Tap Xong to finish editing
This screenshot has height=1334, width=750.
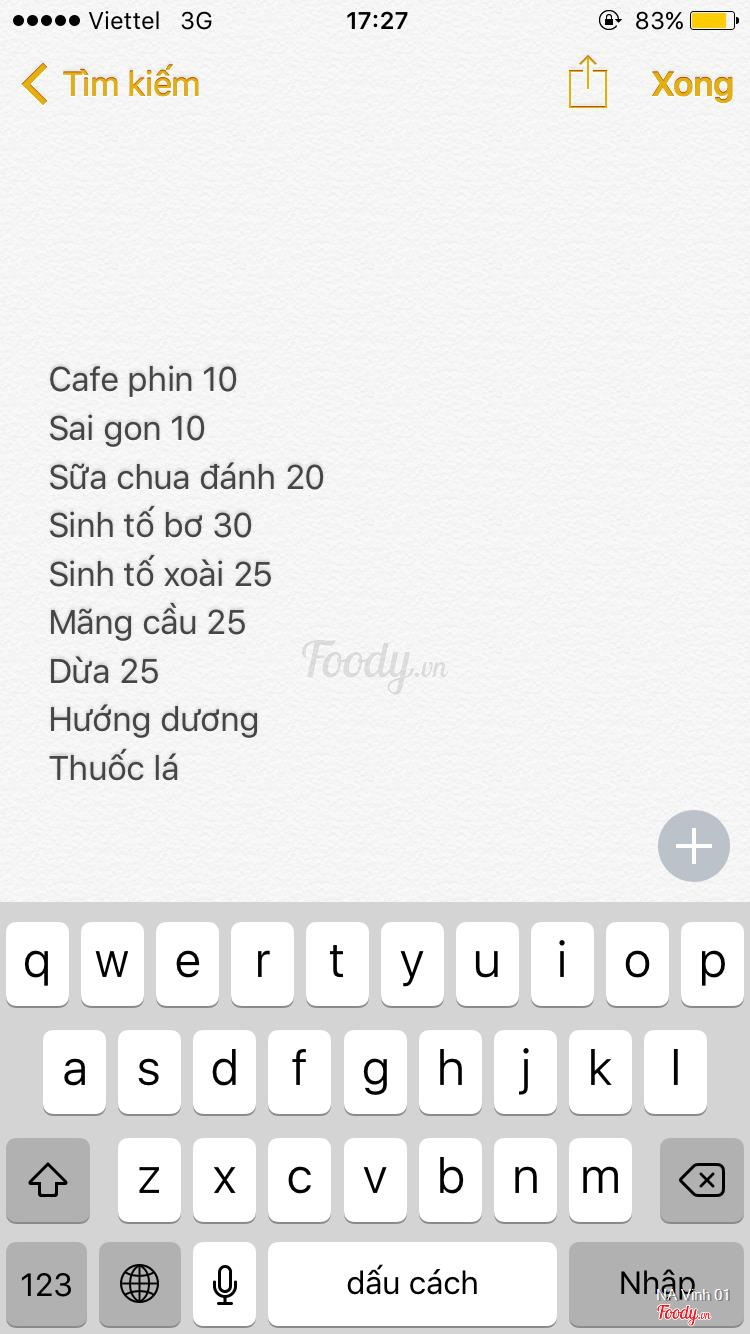coord(692,84)
